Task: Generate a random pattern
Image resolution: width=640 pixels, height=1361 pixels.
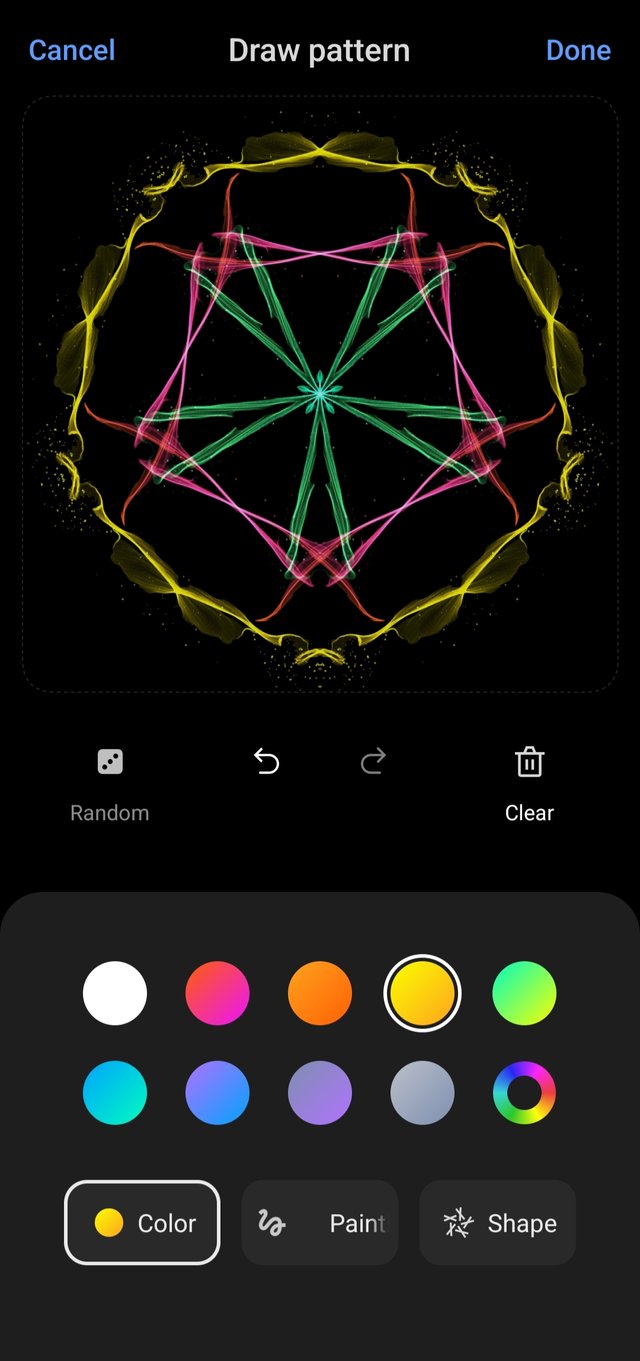Action: coord(110,784)
